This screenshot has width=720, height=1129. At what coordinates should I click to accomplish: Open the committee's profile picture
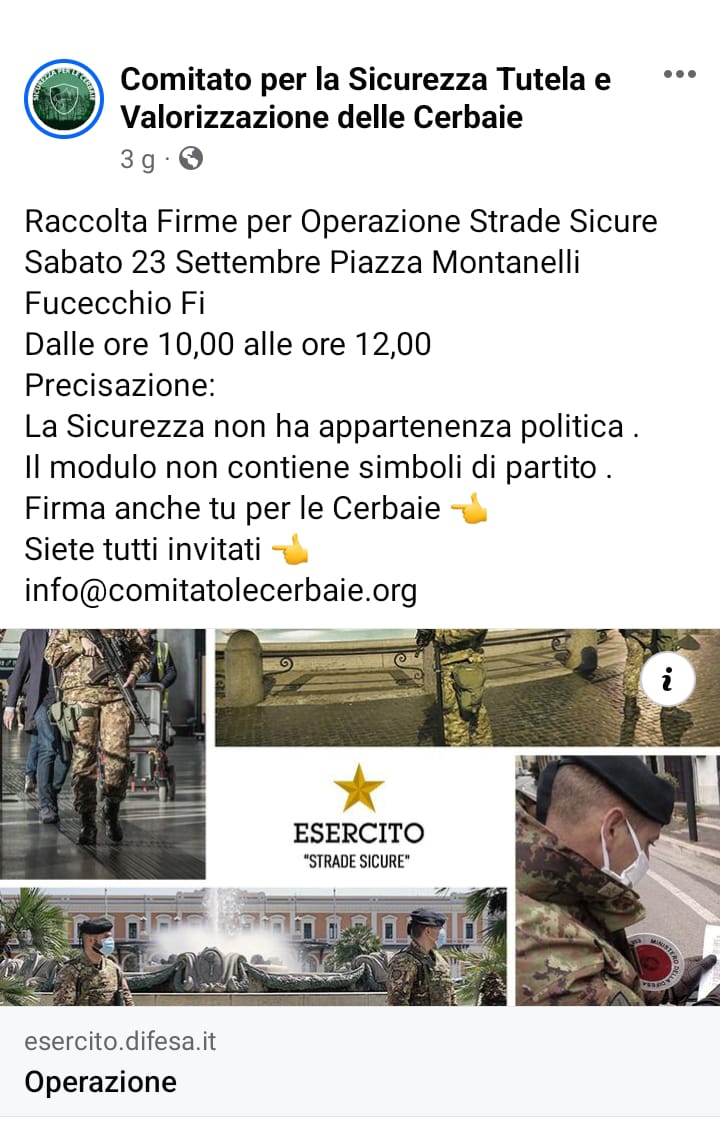[x=64, y=98]
